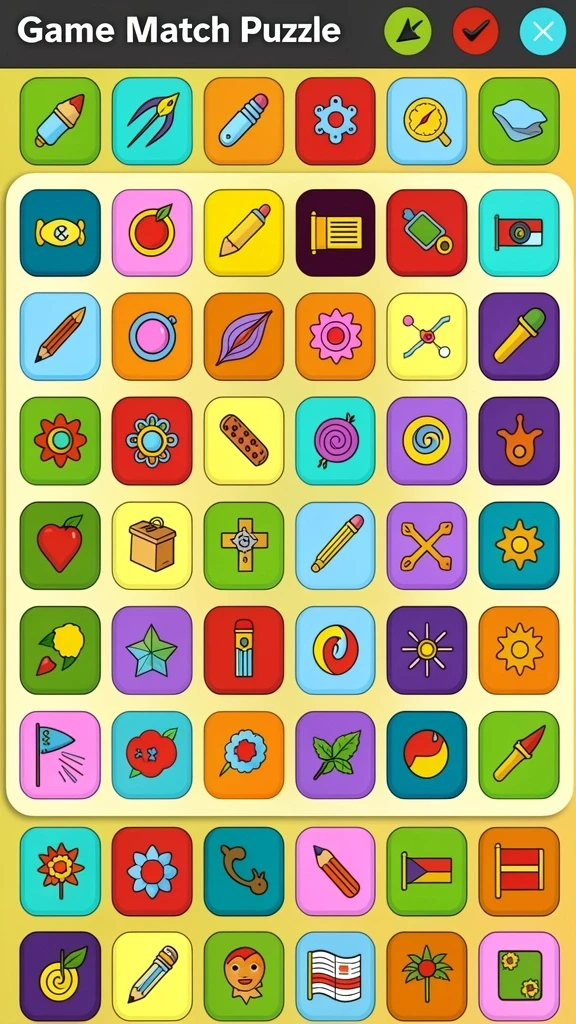Tap the compass tile in top row
This screenshot has height=1024, width=576.
(x=427, y=121)
